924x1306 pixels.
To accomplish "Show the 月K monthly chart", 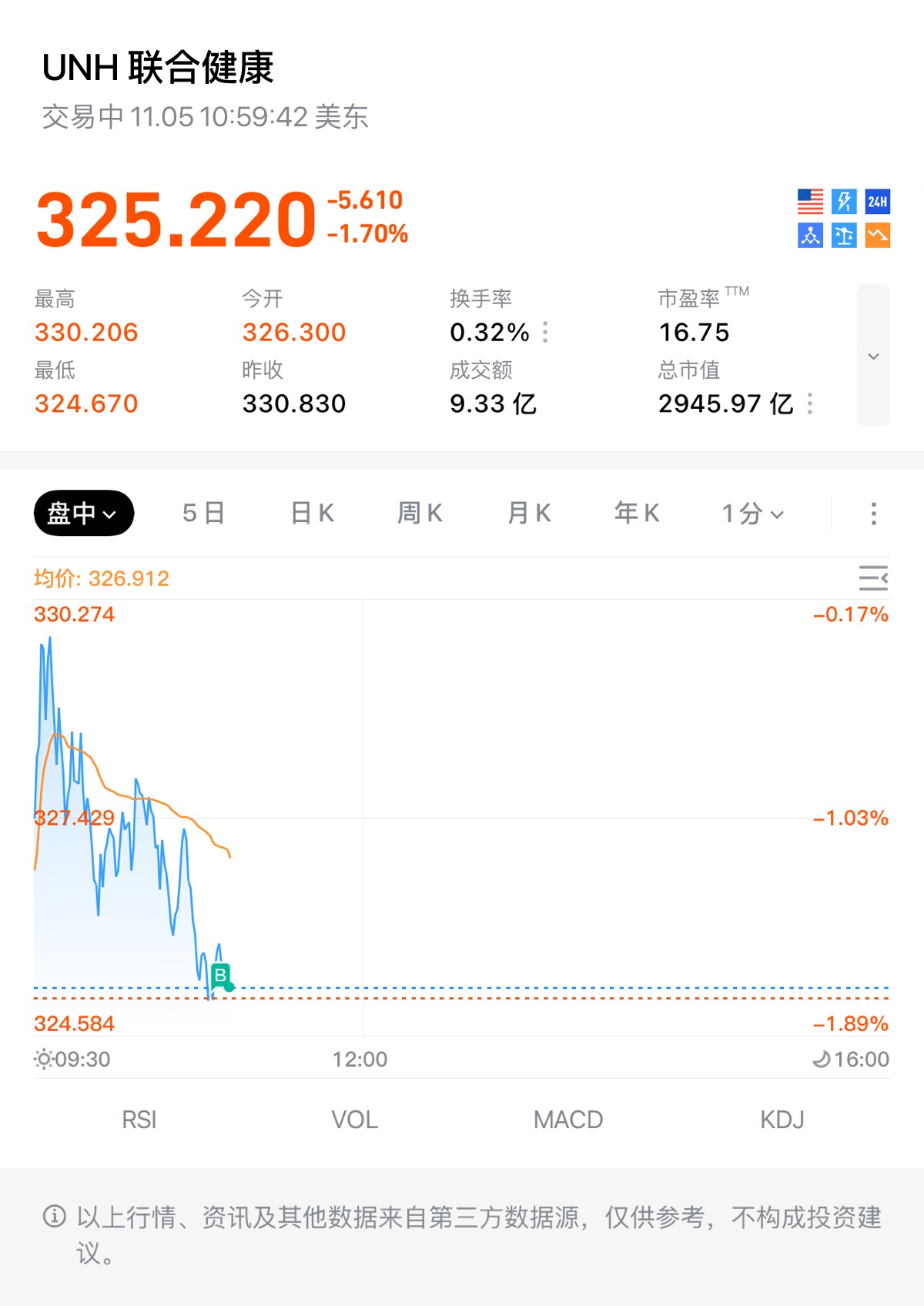I will 529,513.
